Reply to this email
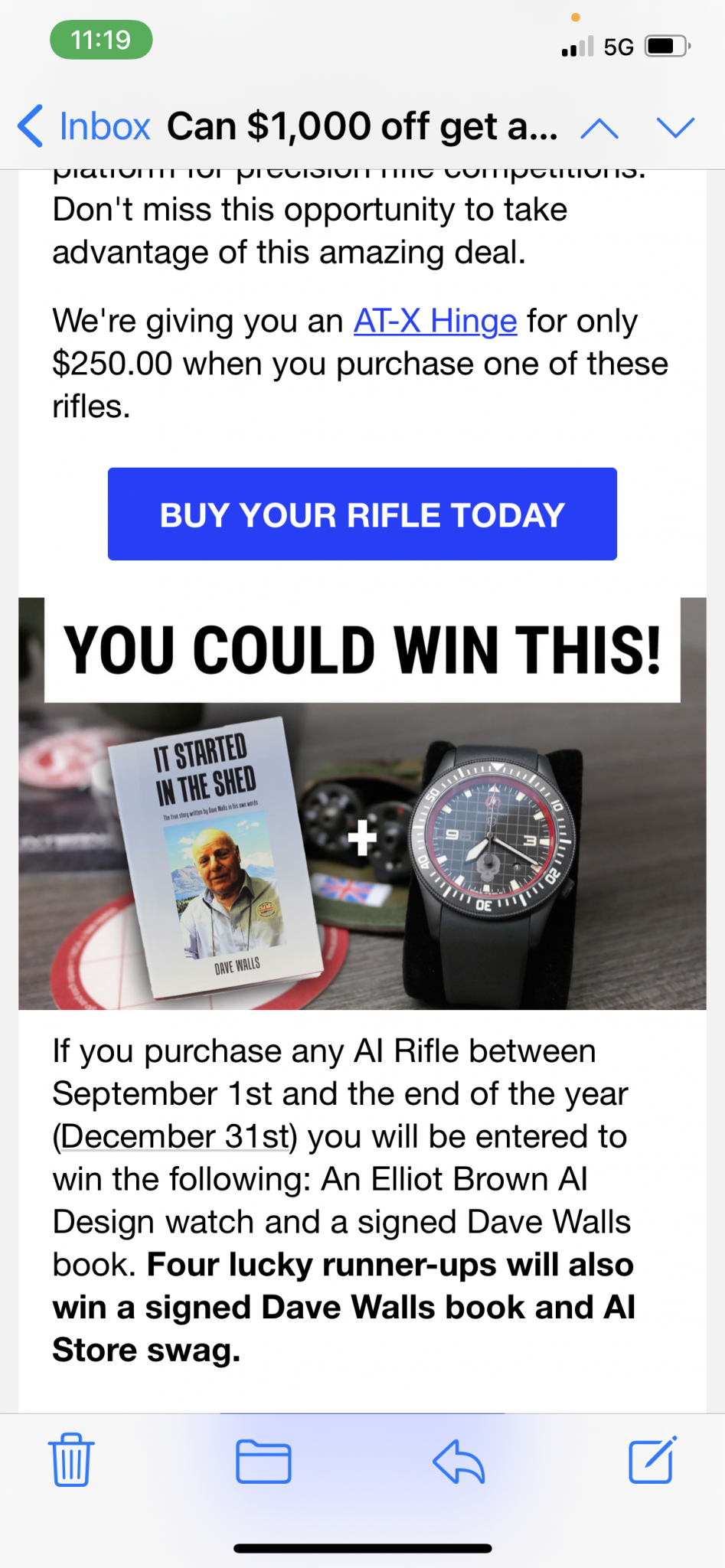 [459, 1461]
